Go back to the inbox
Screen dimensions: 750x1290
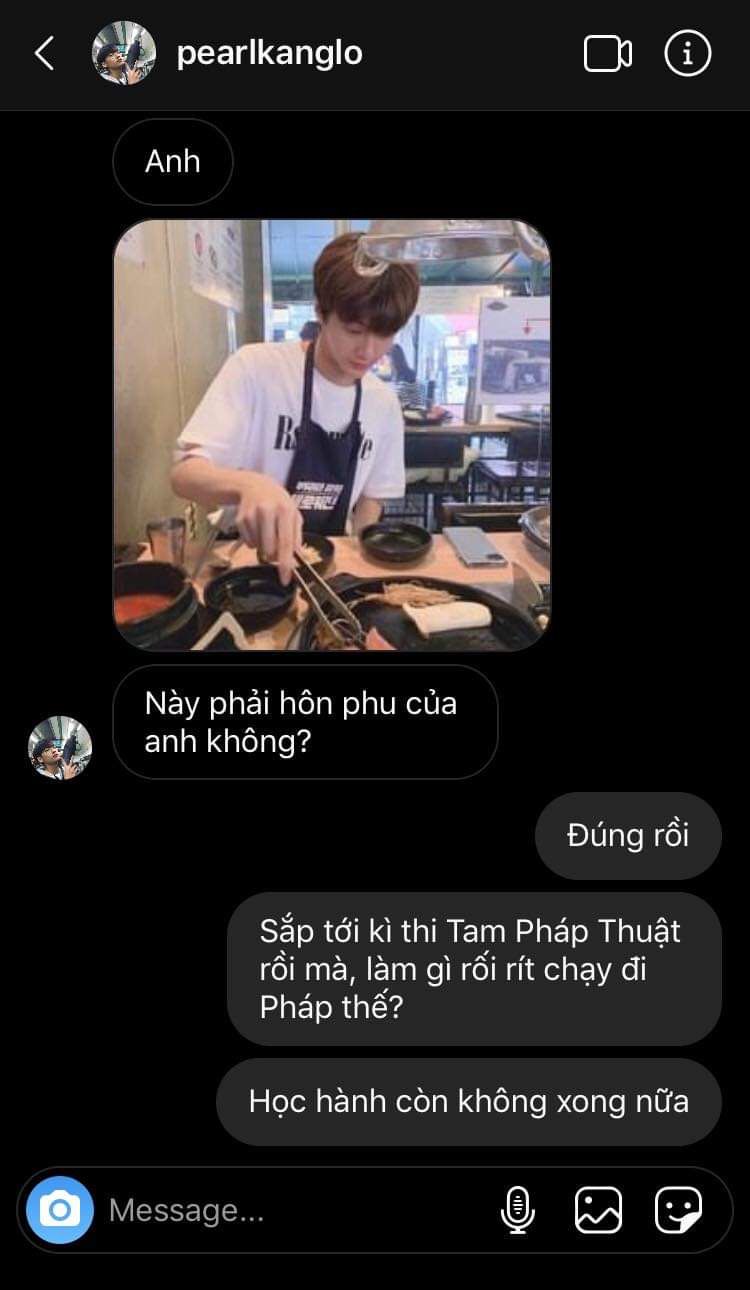point(44,54)
